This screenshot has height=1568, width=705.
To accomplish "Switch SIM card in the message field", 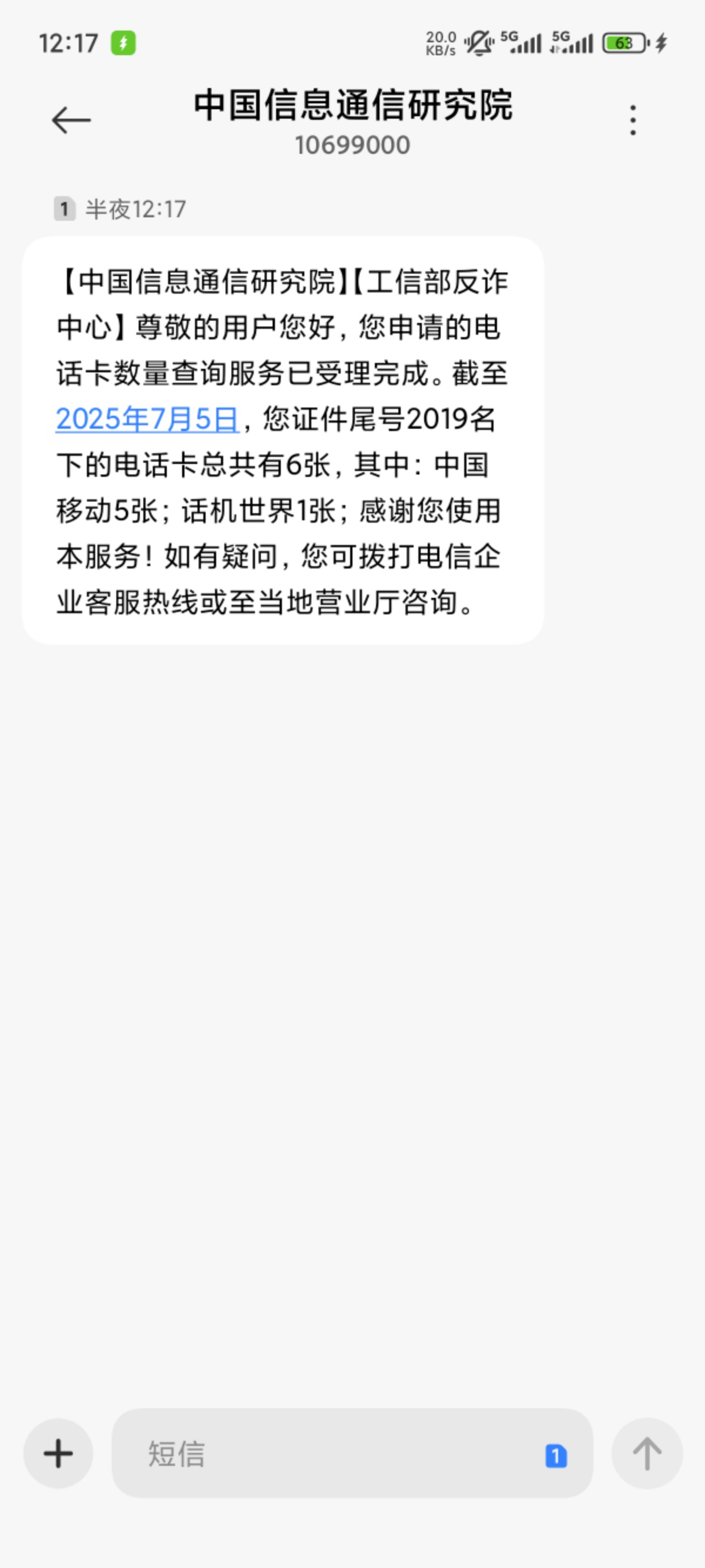I will pos(556,1456).
